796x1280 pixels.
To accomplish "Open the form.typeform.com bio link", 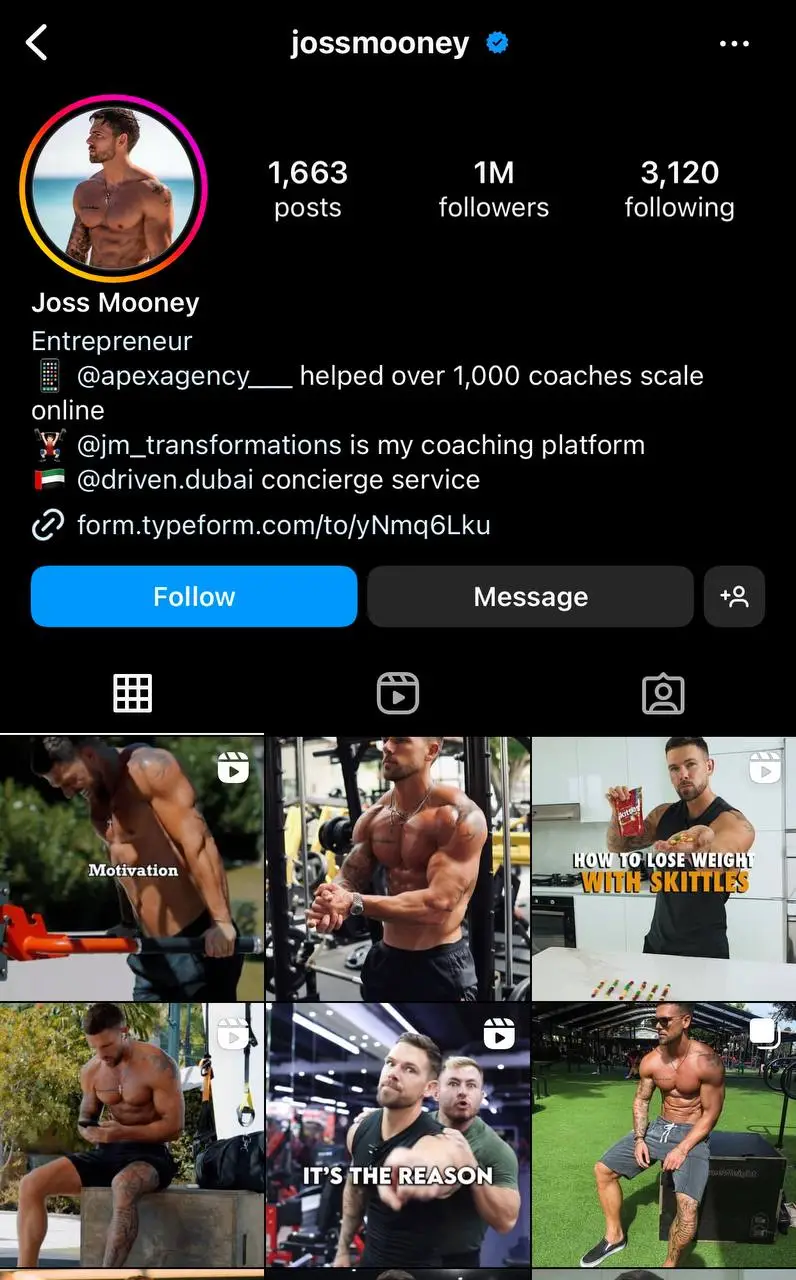I will tap(283, 525).
